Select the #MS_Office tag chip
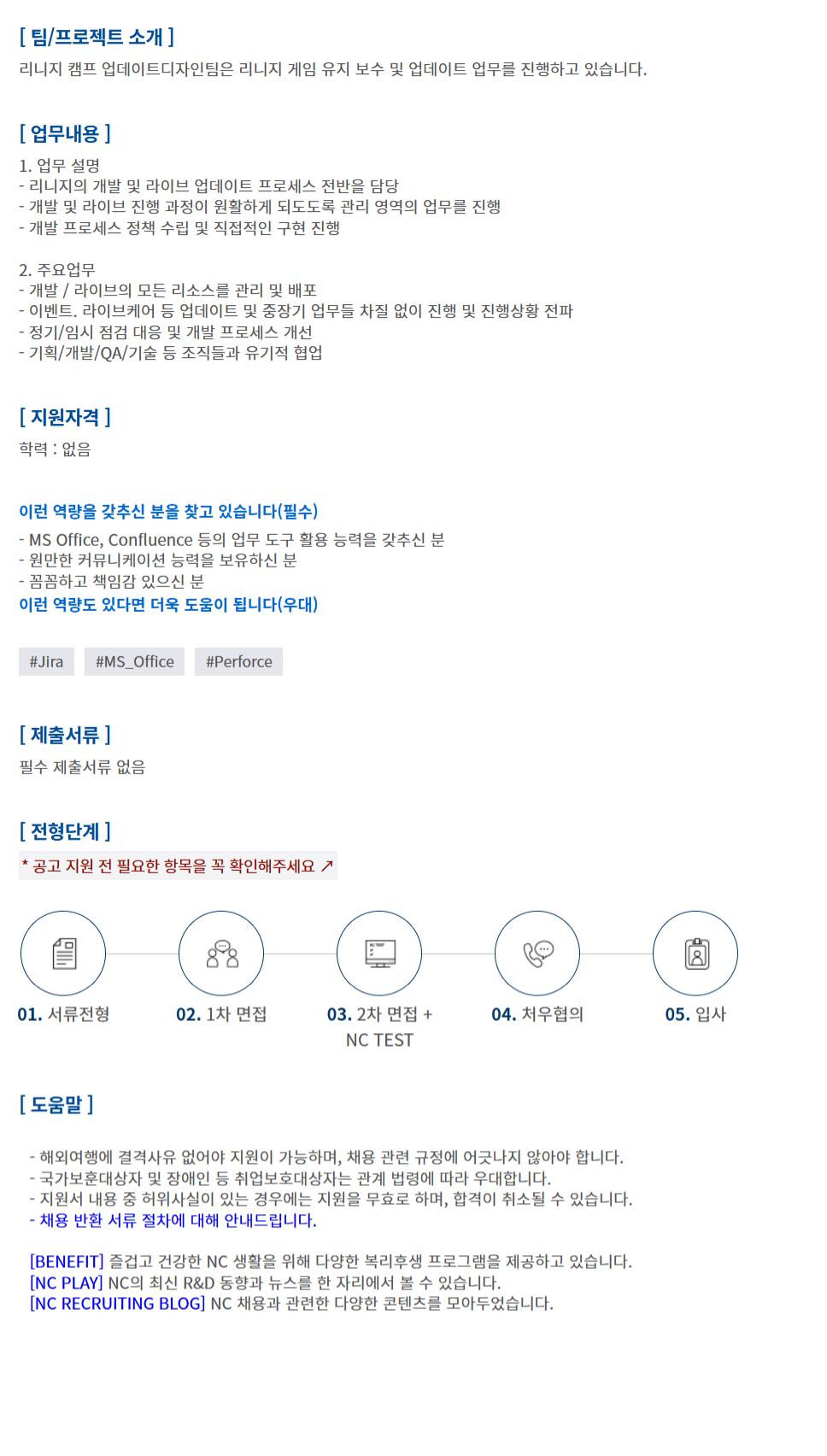 tap(134, 661)
